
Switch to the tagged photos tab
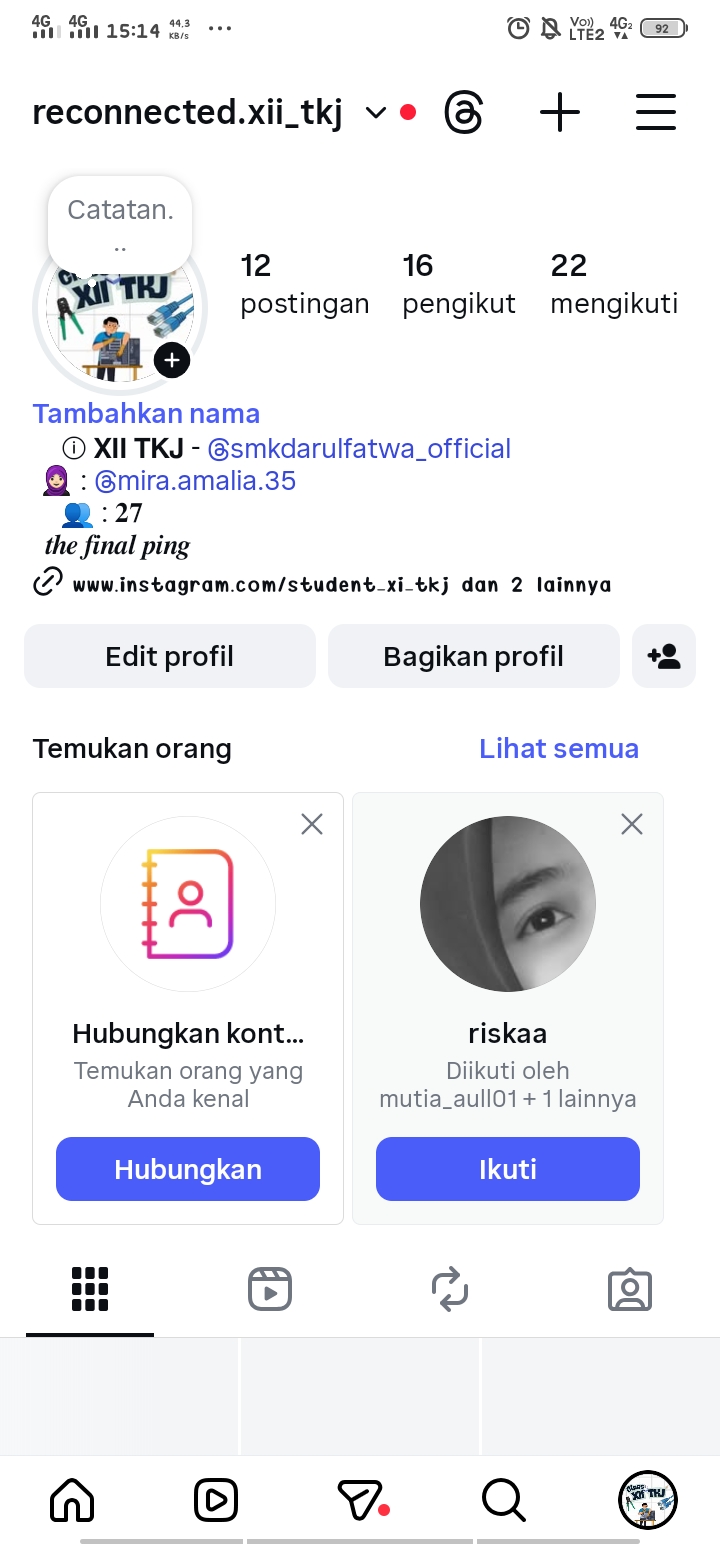(x=630, y=1289)
